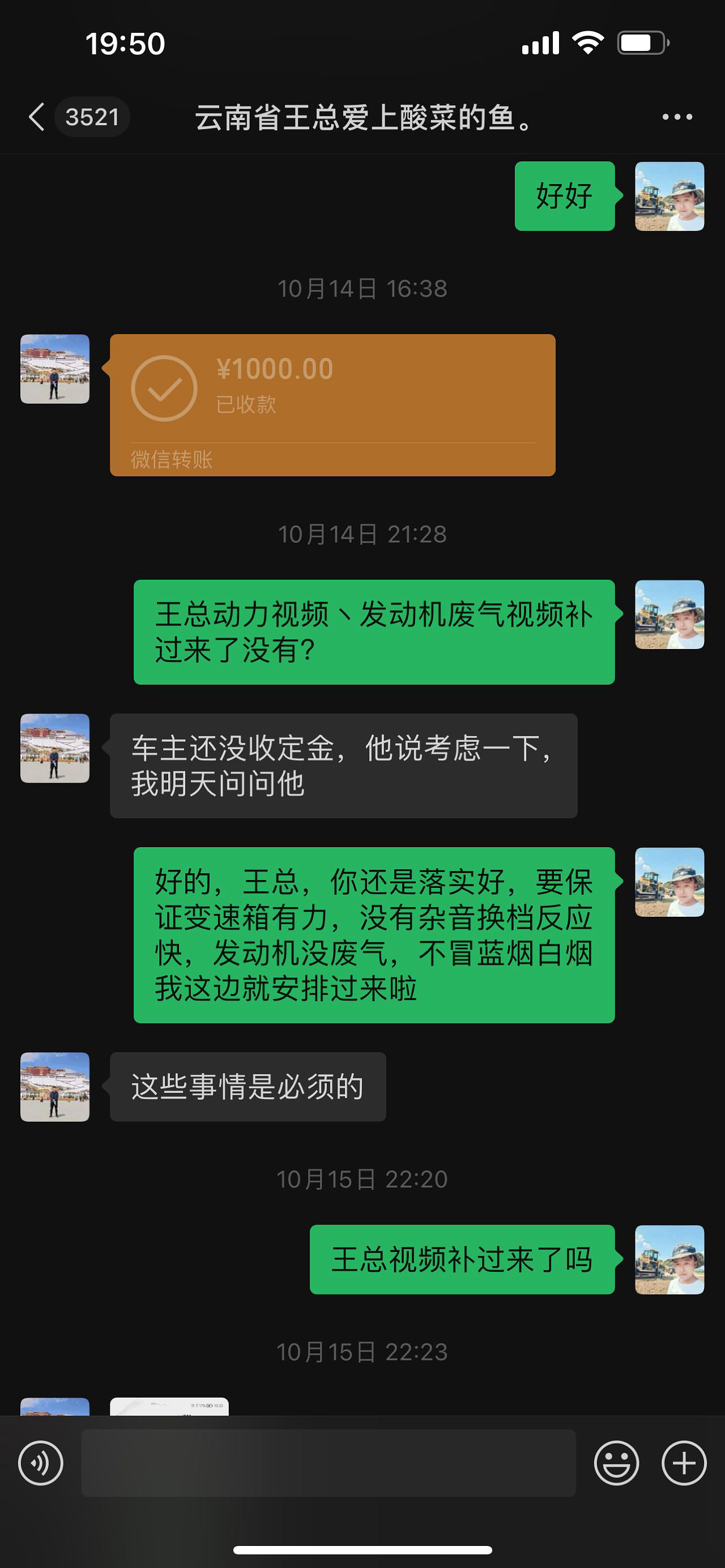This screenshot has width=725, height=1568.
Task: Open the chat info overflow menu
Action: point(677,117)
